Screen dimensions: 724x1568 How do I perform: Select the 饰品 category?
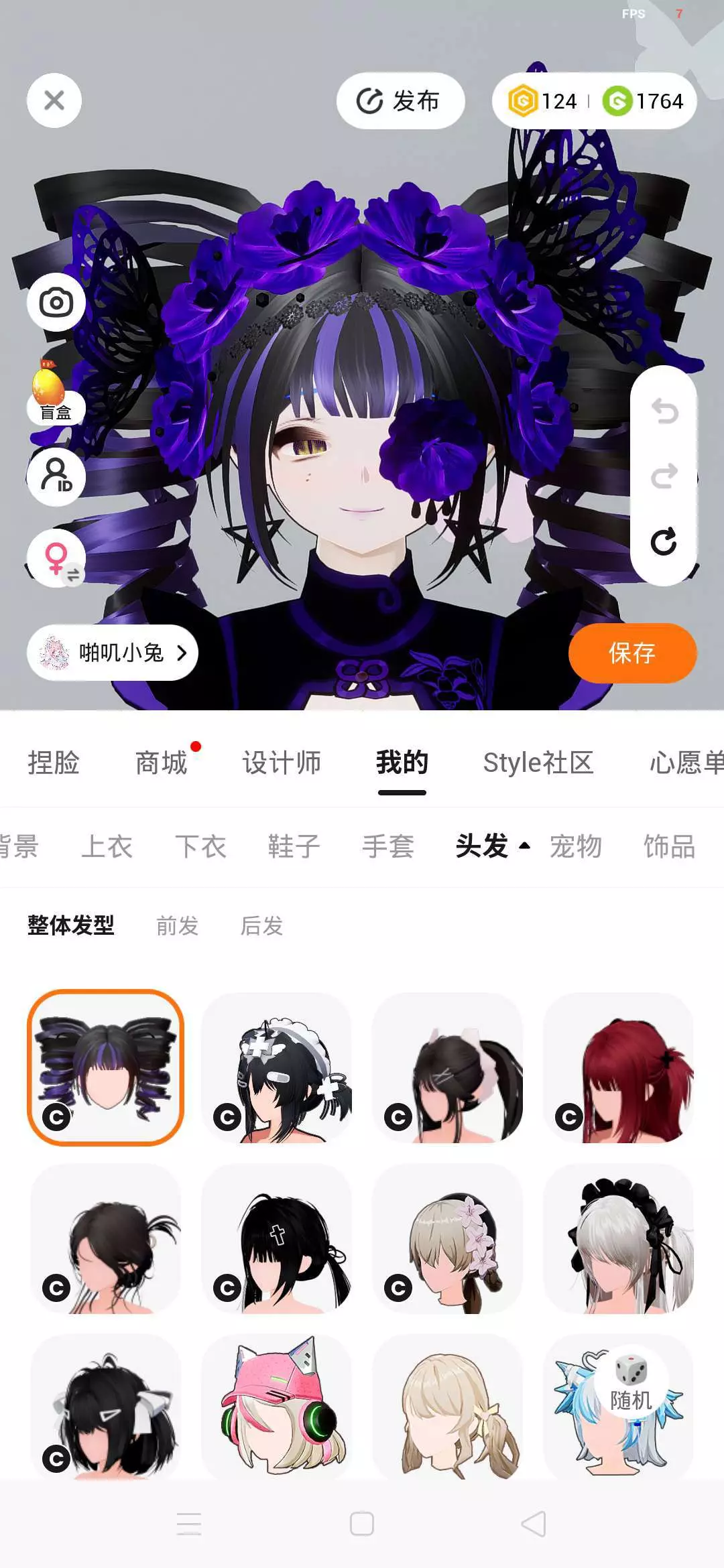[x=669, y=846]
